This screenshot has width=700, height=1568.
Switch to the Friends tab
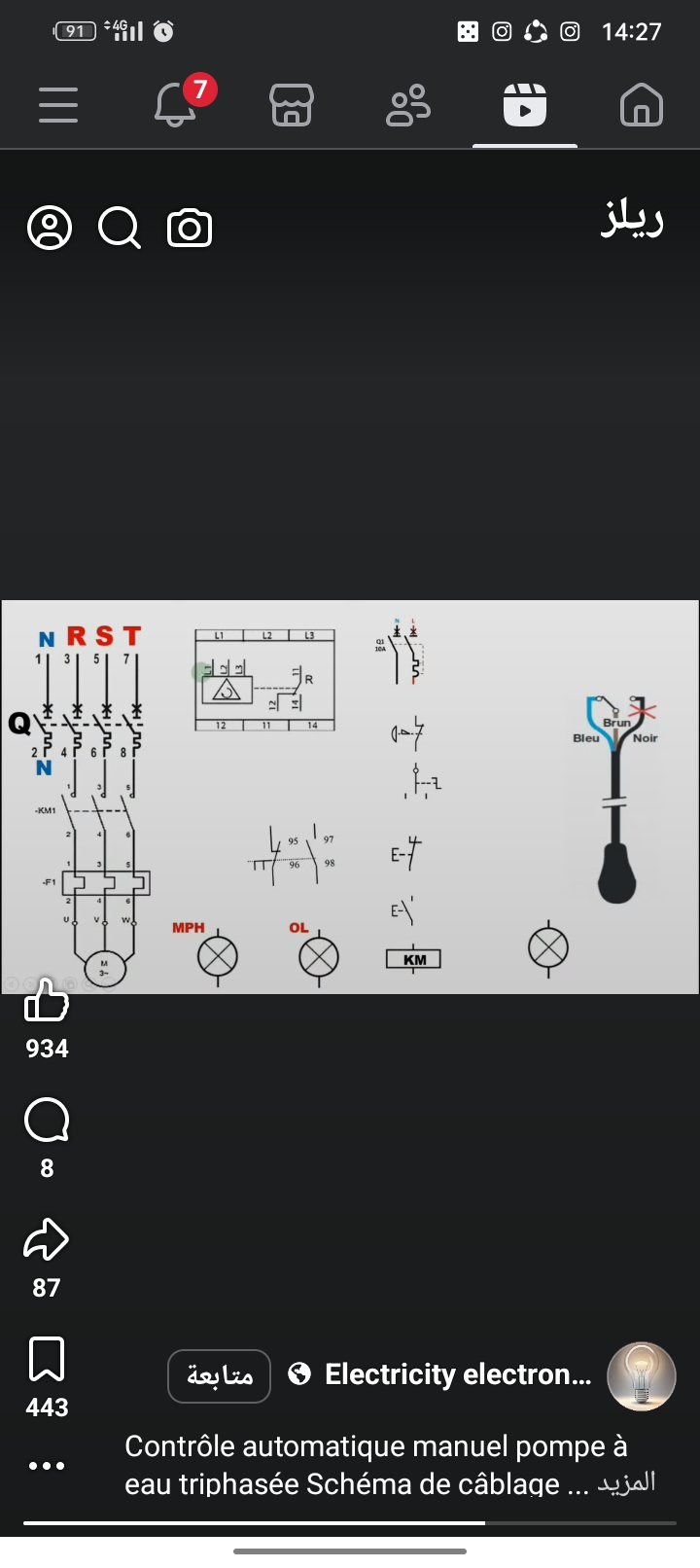point(408,105)
